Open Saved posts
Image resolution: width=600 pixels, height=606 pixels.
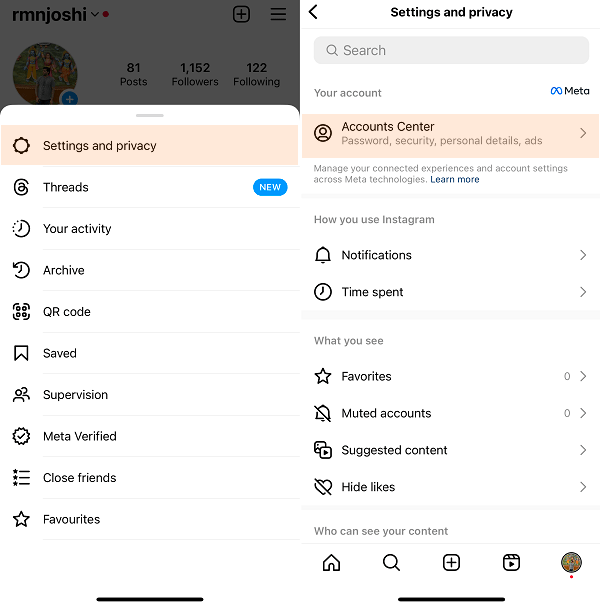click(x=60, y=353)
